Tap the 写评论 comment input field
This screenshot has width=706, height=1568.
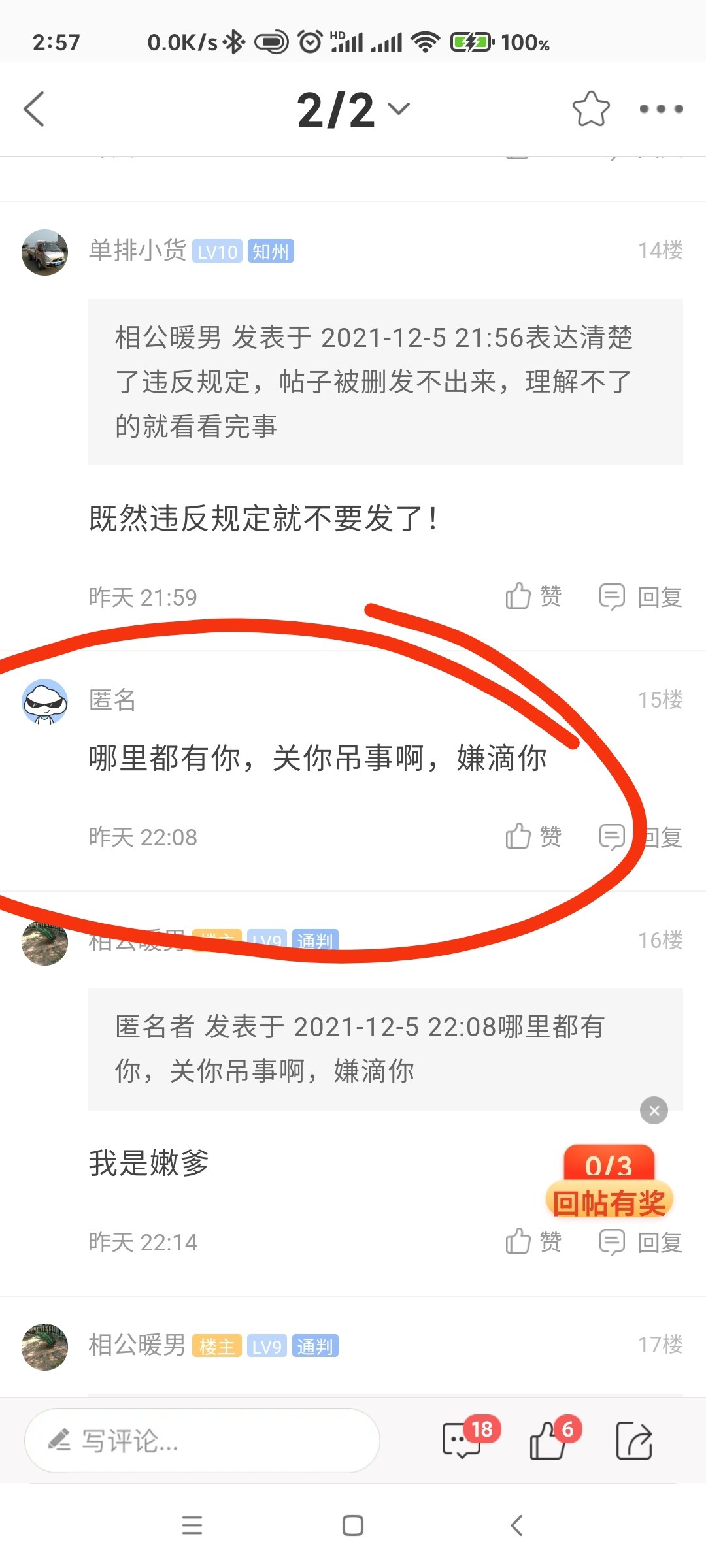tap(203, 1441)
